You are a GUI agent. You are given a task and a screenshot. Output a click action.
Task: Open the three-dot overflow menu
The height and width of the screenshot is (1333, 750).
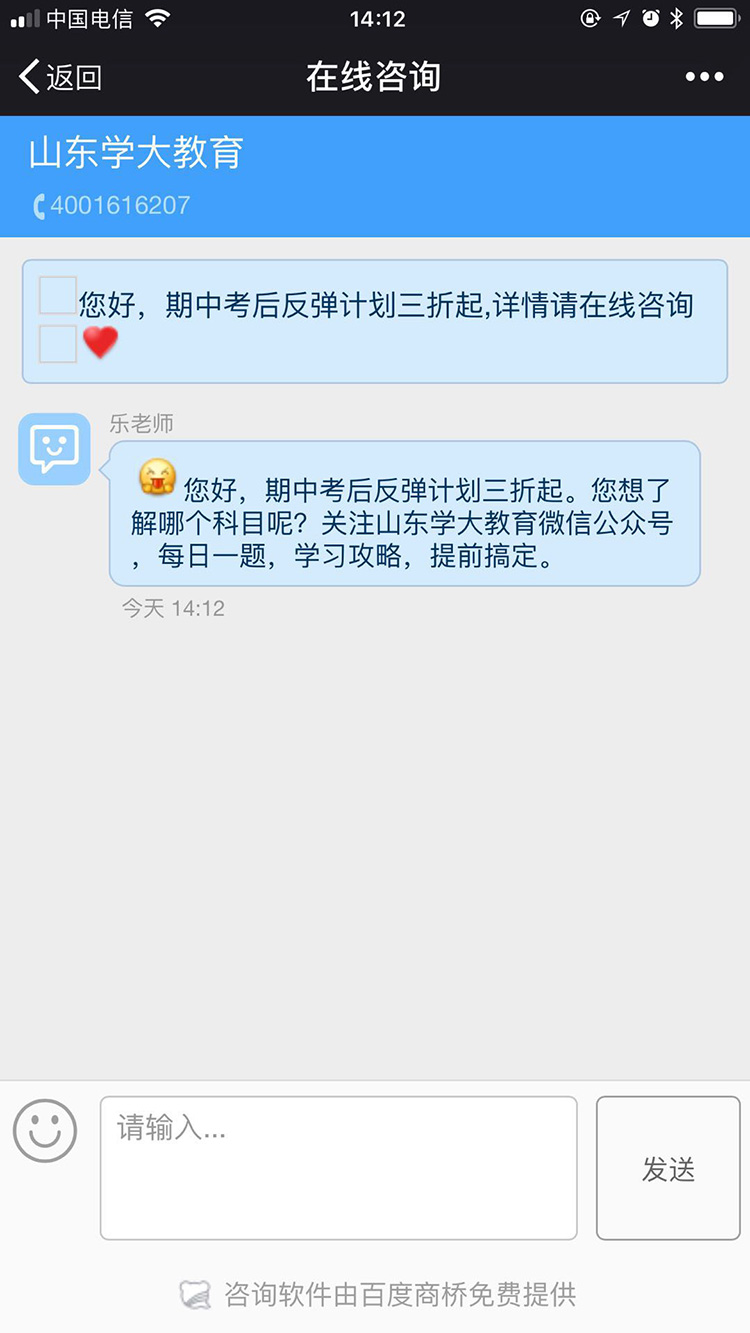click(704, 75)
